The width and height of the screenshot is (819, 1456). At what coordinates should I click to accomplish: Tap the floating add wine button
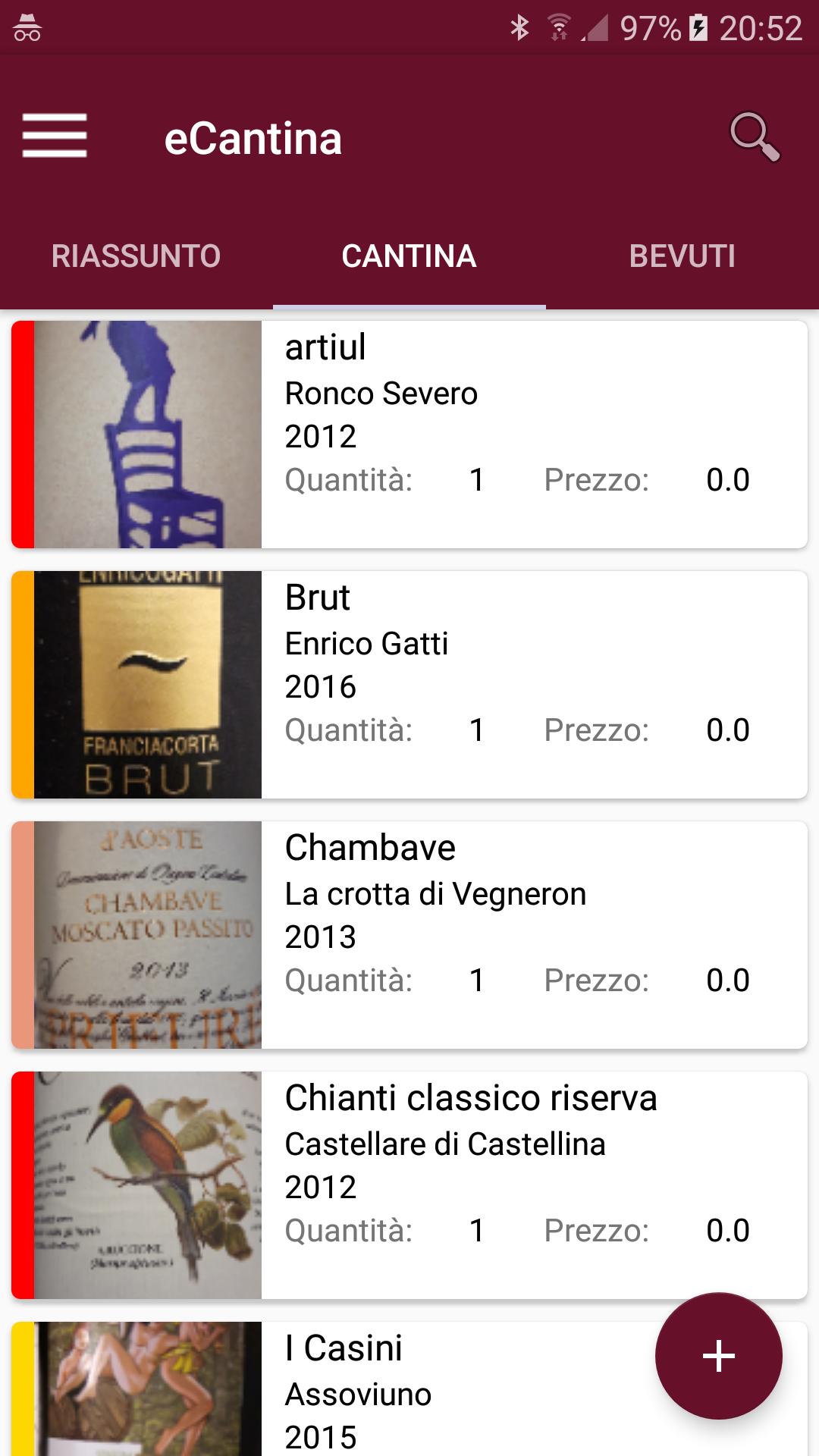[x=718, y=1357]
